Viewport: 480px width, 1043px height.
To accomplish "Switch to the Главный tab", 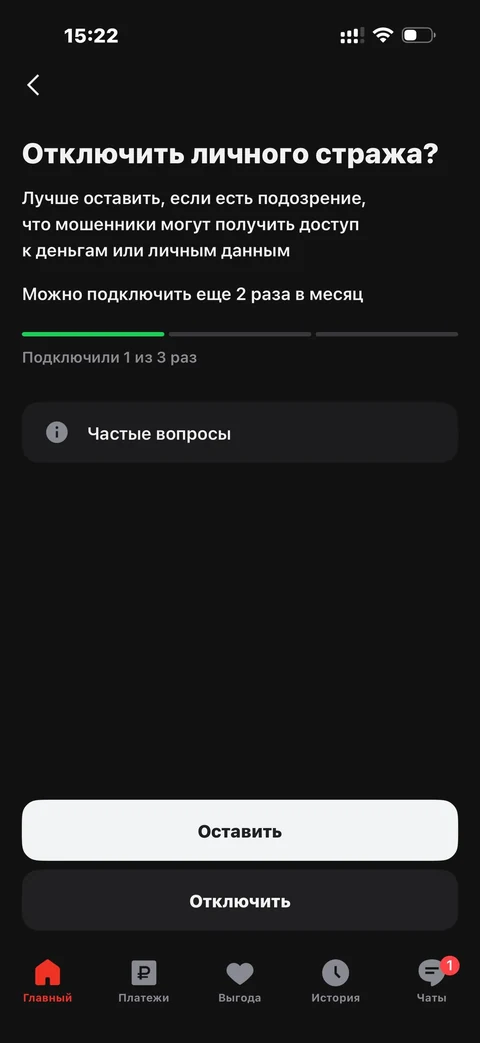I will pos(47,981).
